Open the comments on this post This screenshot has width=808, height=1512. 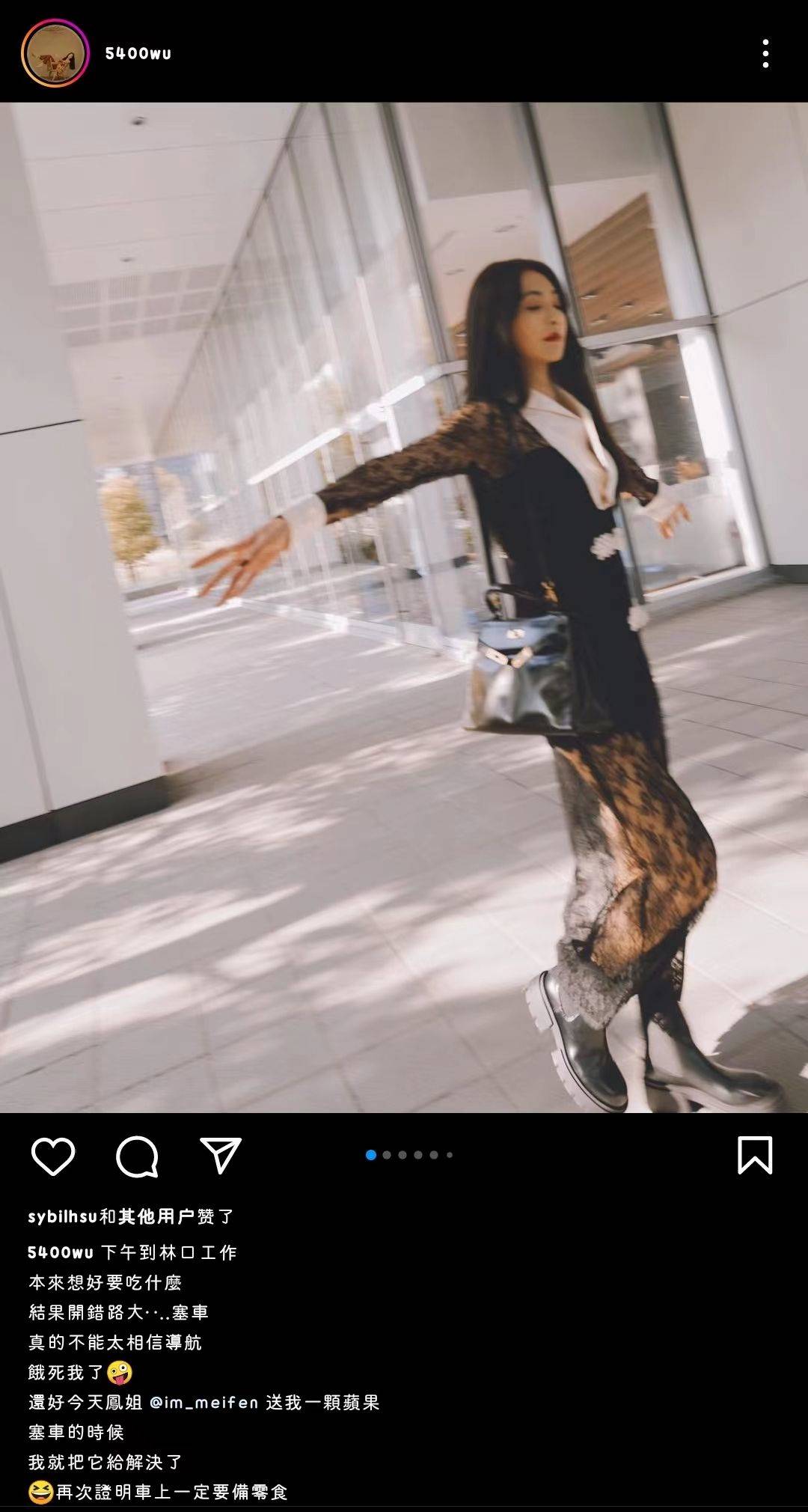pyautogui.click(x=137, y=1156)
